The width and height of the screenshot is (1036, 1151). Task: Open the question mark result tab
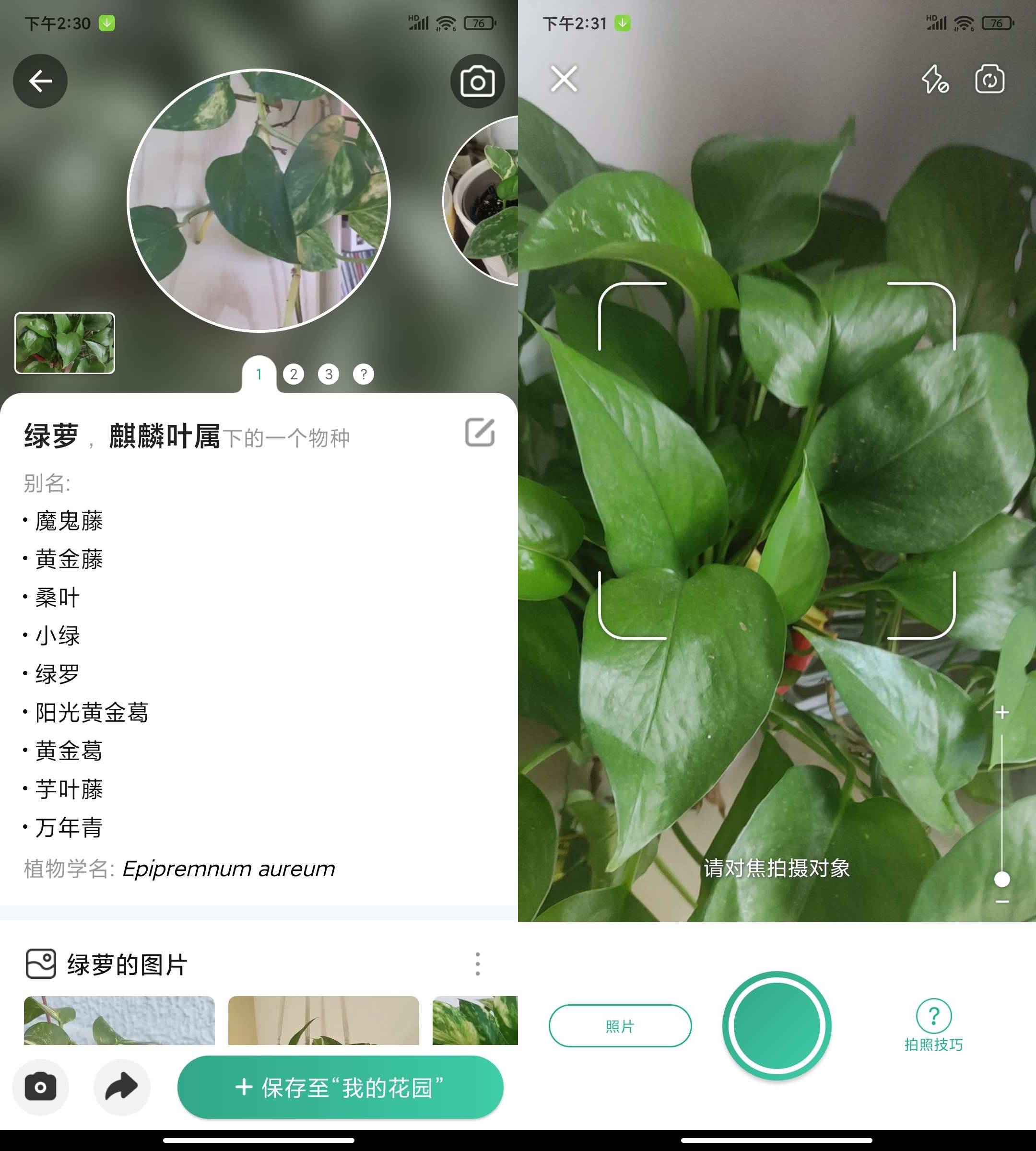[363, 374]
